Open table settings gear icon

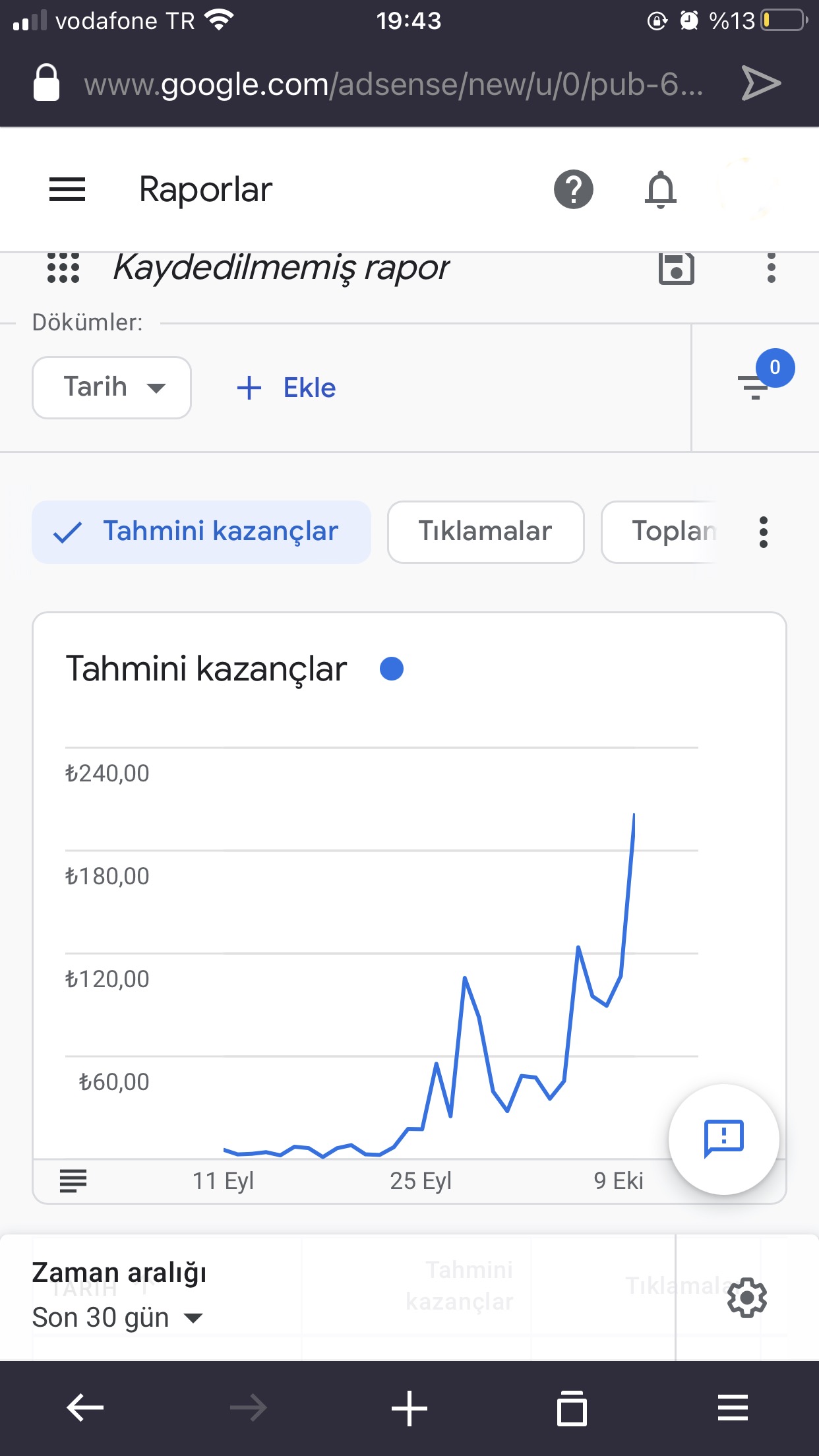tap(746, 1298)
